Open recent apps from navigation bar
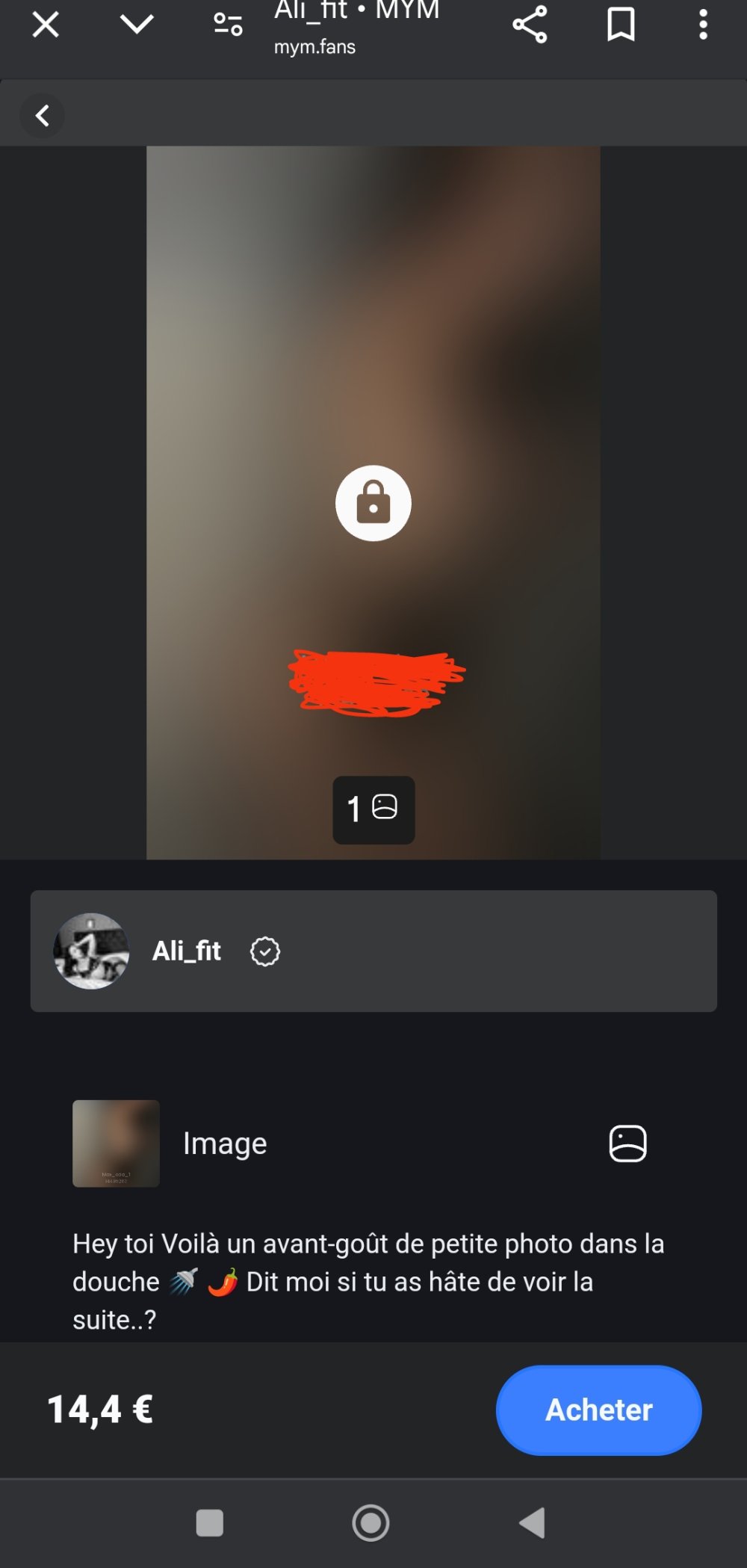Screen dimensions: 747x1568 (x=210, y=1522)
